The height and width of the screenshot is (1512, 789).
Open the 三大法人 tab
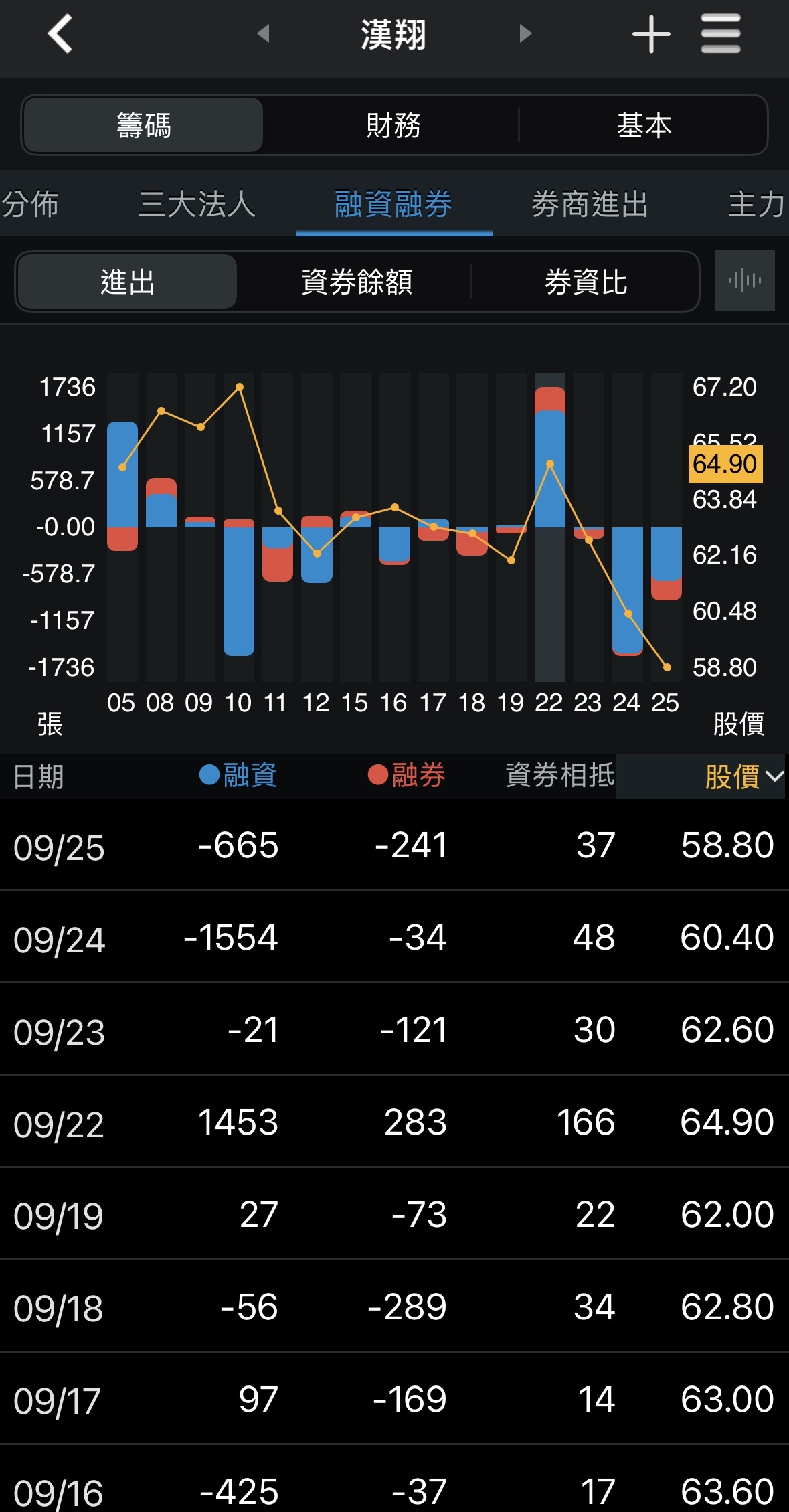(197, 204)
